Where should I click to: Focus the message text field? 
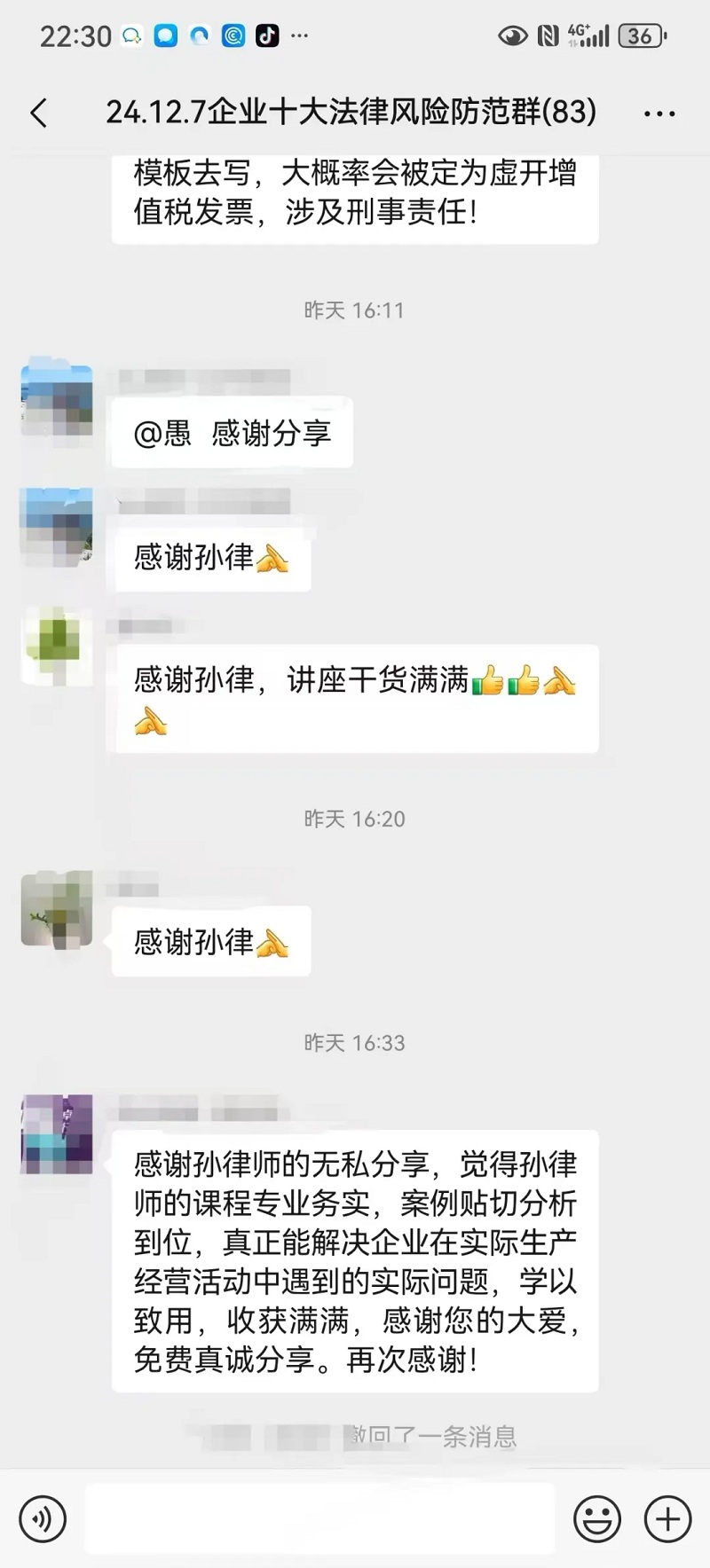tap(319, 1519)
